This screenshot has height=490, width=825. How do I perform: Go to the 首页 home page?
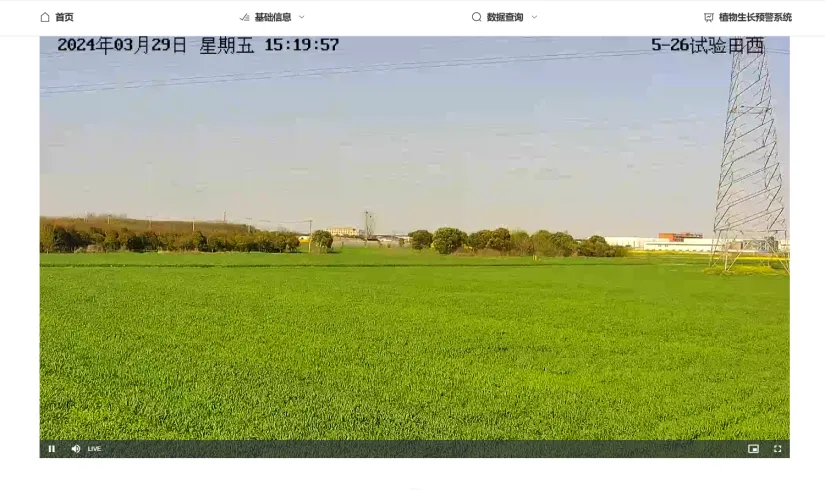click(57, 17)
